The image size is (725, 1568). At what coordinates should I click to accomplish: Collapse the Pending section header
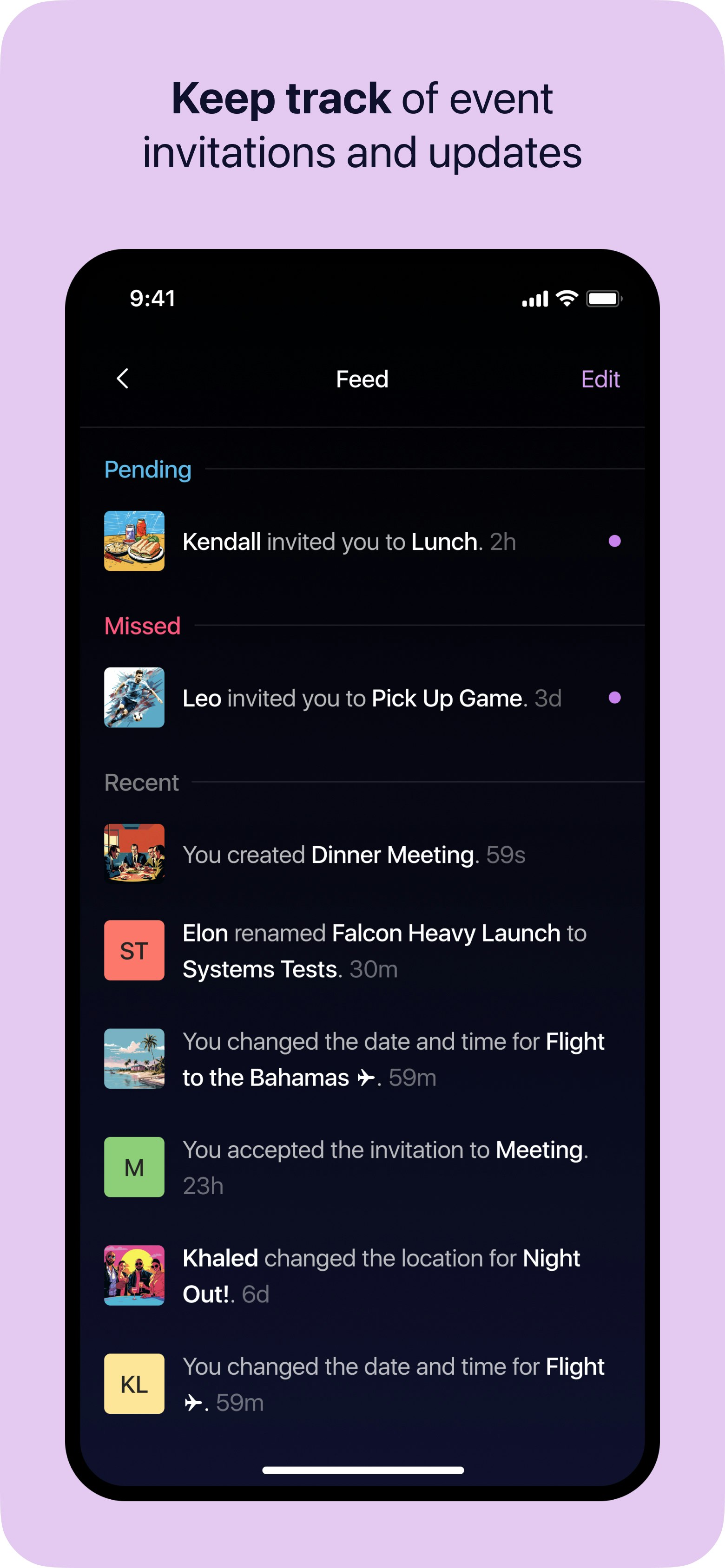click(148, 469)
